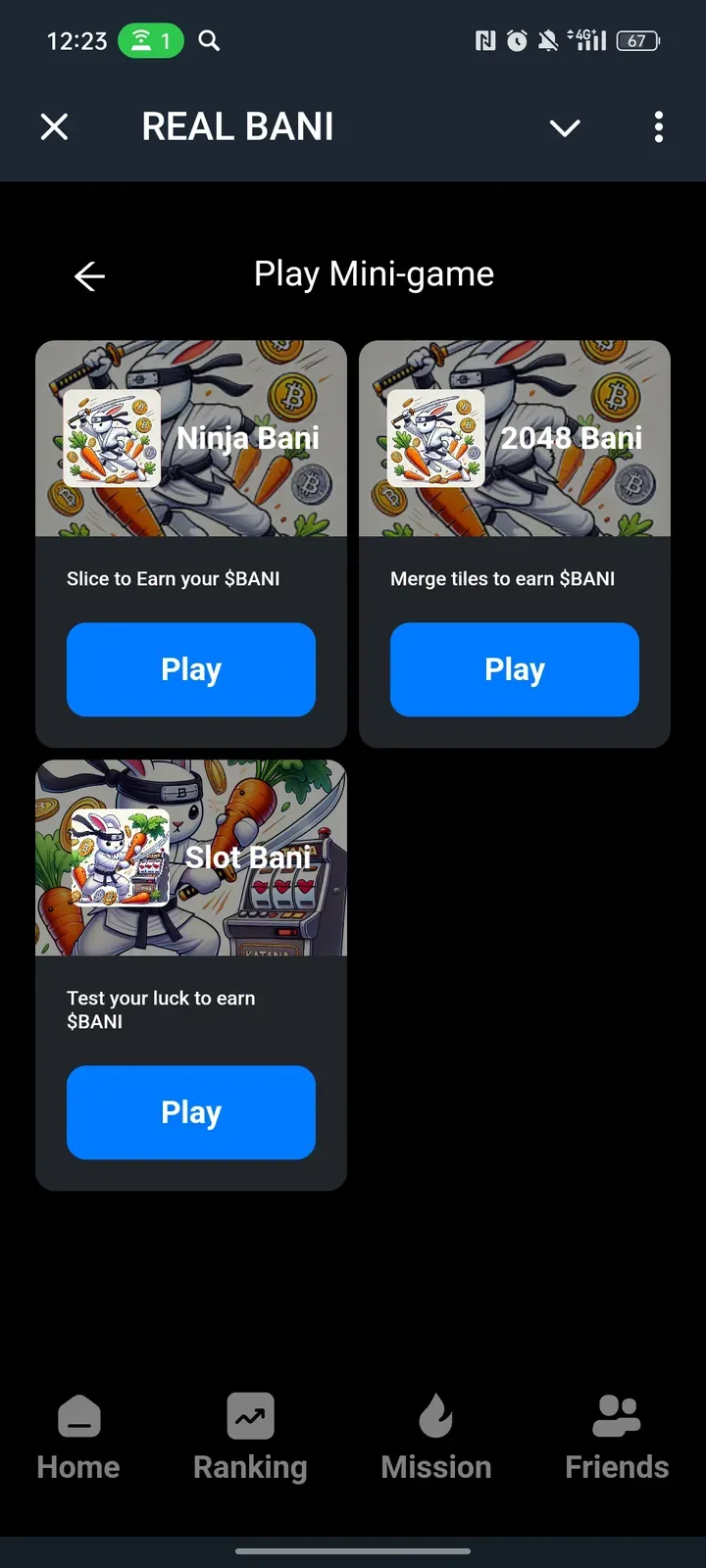Switch to the Home tab
Screen dimensions: 706x1568
pos(78,1438)
